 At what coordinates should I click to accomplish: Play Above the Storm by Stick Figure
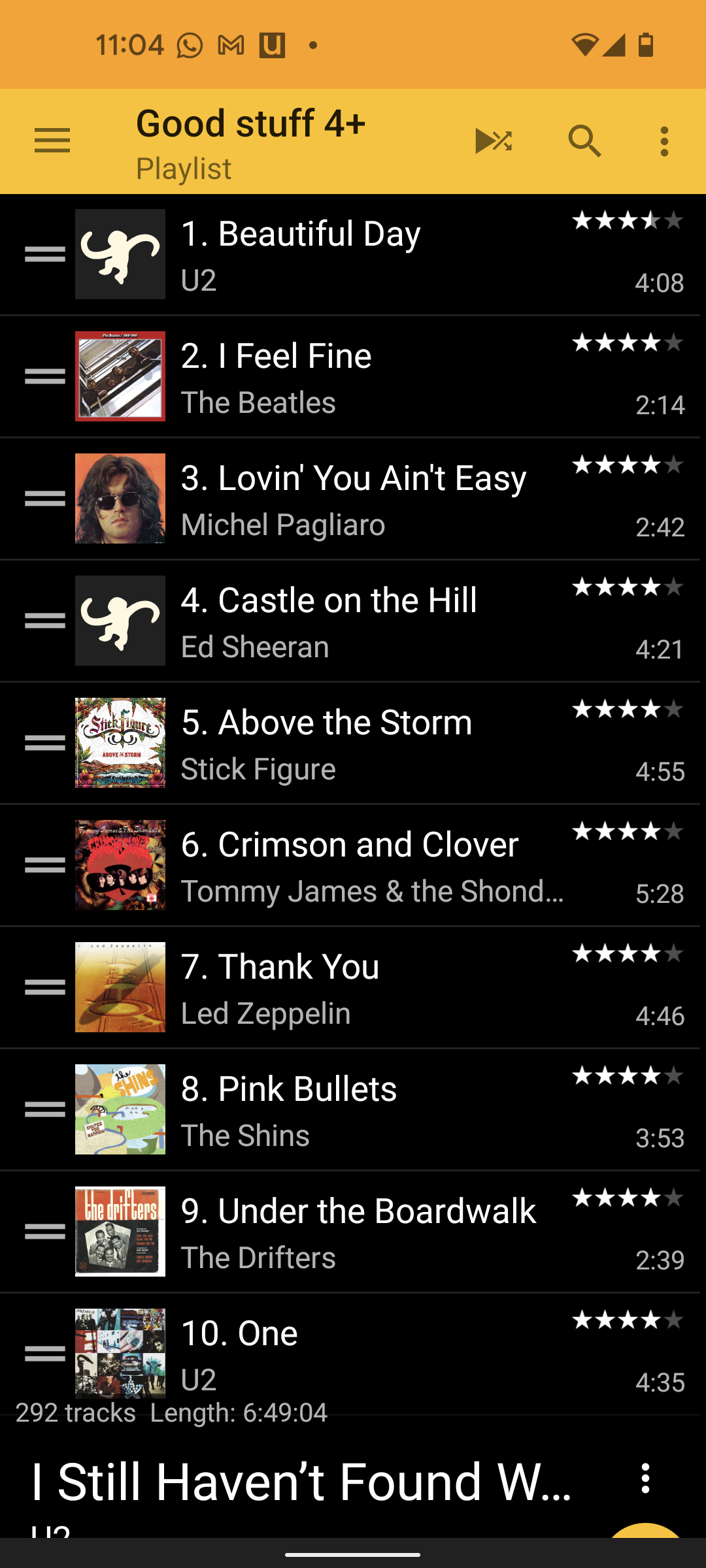click(366, 743)
